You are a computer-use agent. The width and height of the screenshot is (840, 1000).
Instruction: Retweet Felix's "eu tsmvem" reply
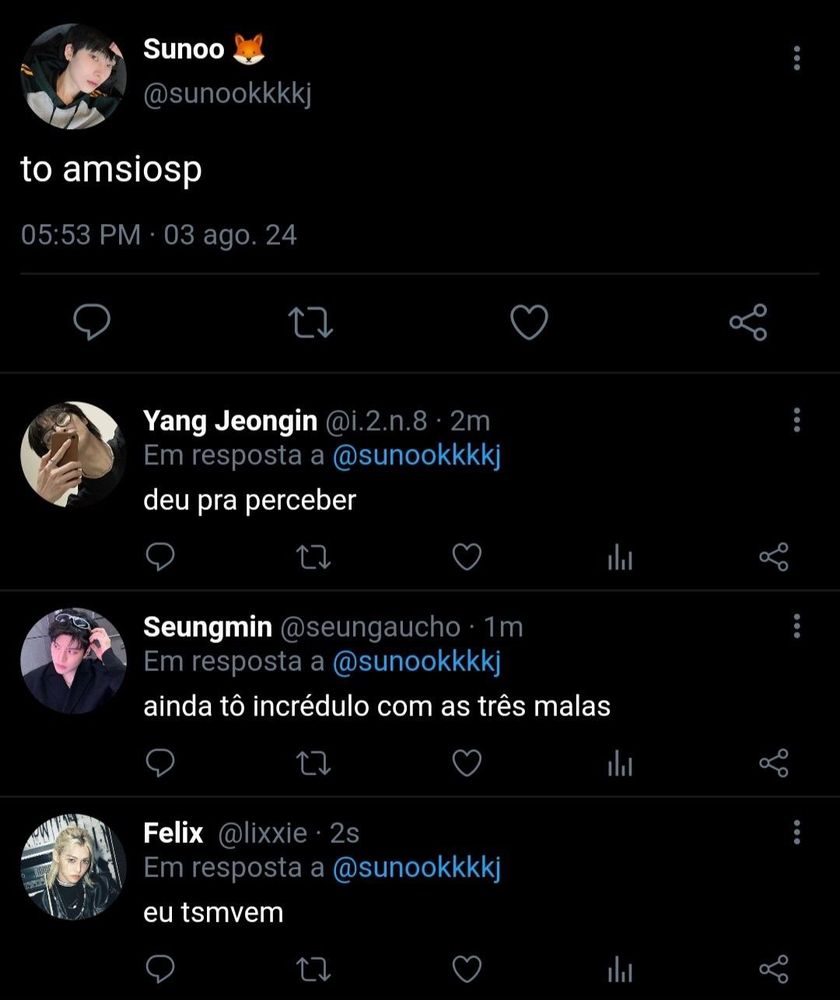pyautogui.click(x=313, y=968)
